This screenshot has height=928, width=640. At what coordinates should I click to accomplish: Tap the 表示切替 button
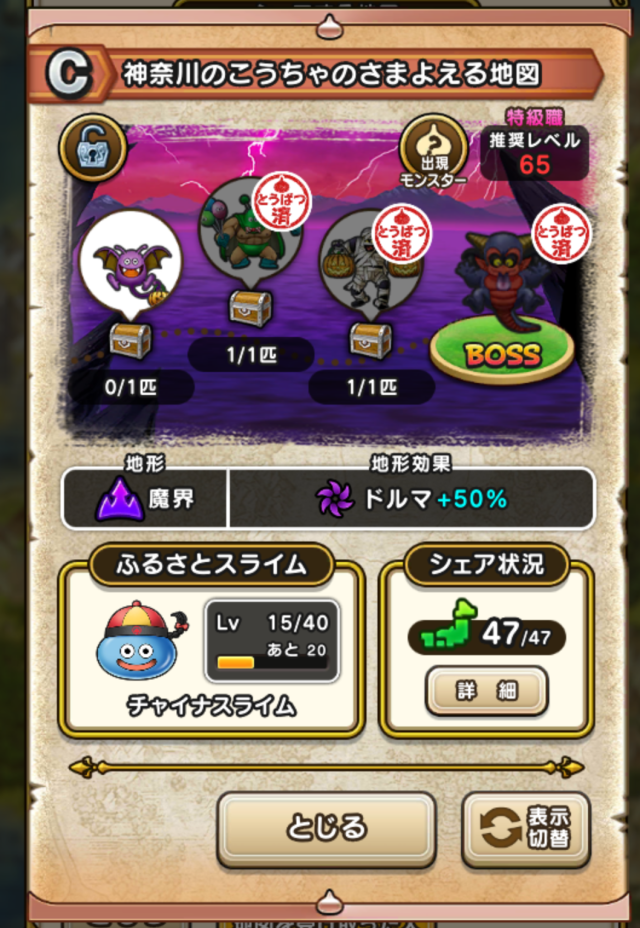click(526, 828)
